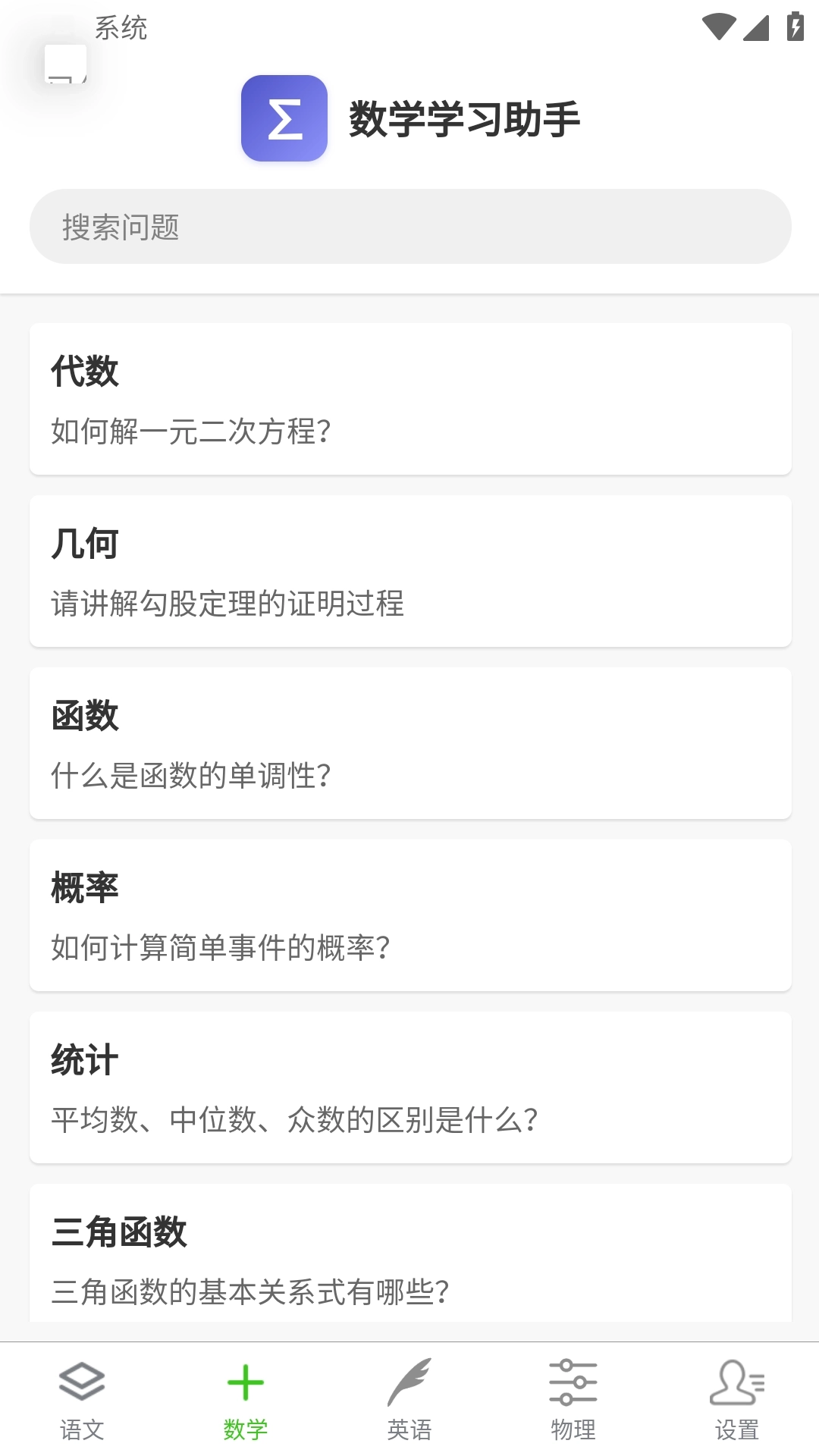Screen dimensions: 819x1456
Task: Select the 几何 Pythagorean theorem card
Action: click(409, 571)
